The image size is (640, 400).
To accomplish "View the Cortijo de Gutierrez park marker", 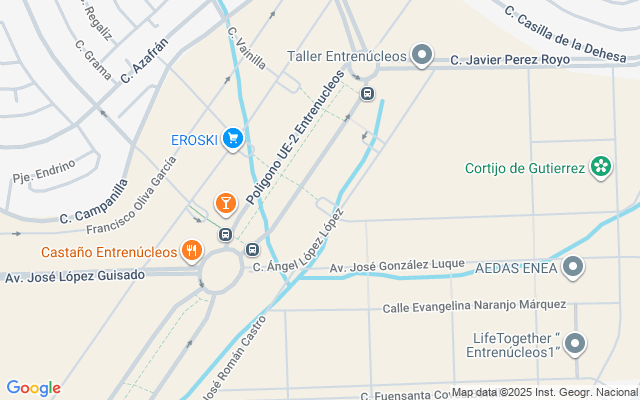I will coord(601,167).
